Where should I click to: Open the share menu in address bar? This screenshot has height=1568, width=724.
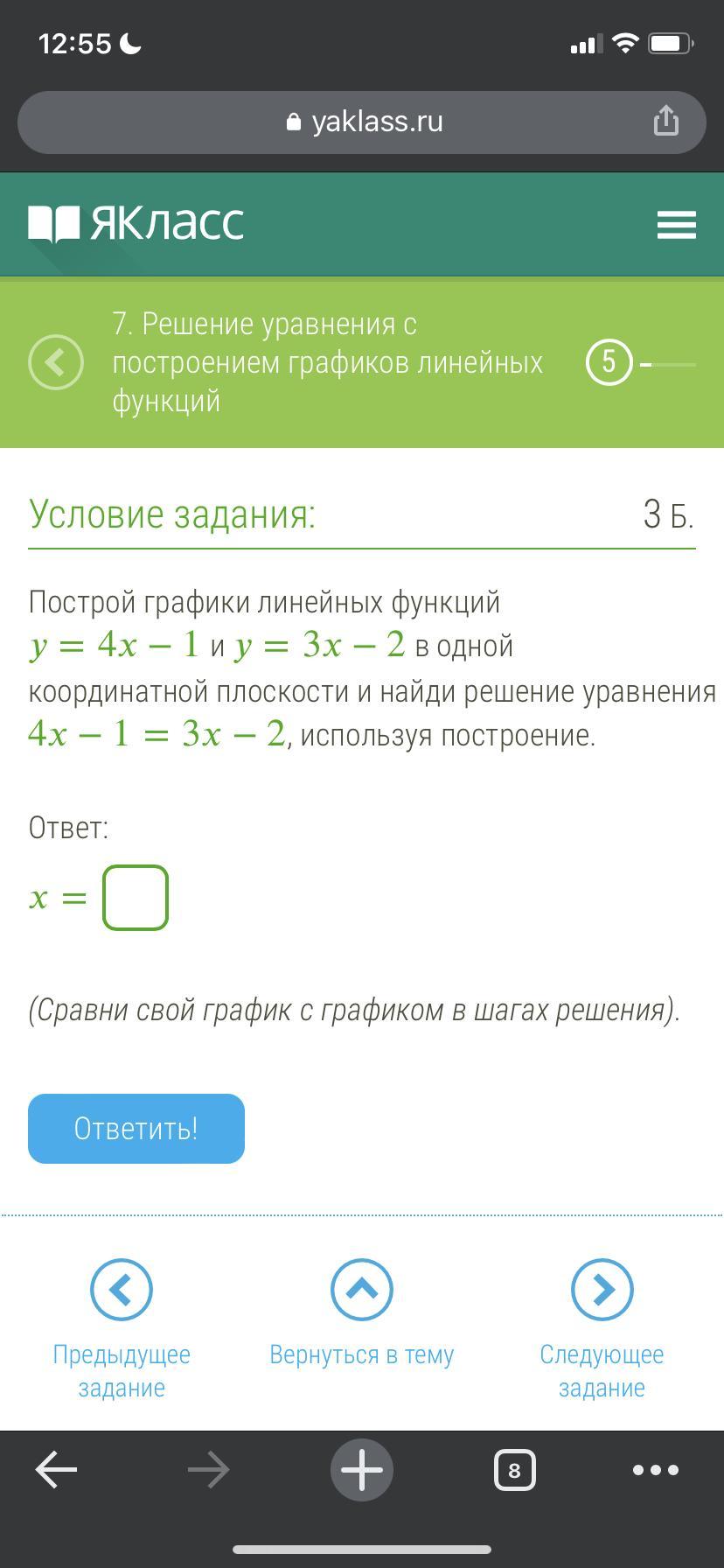pos(666,121)
